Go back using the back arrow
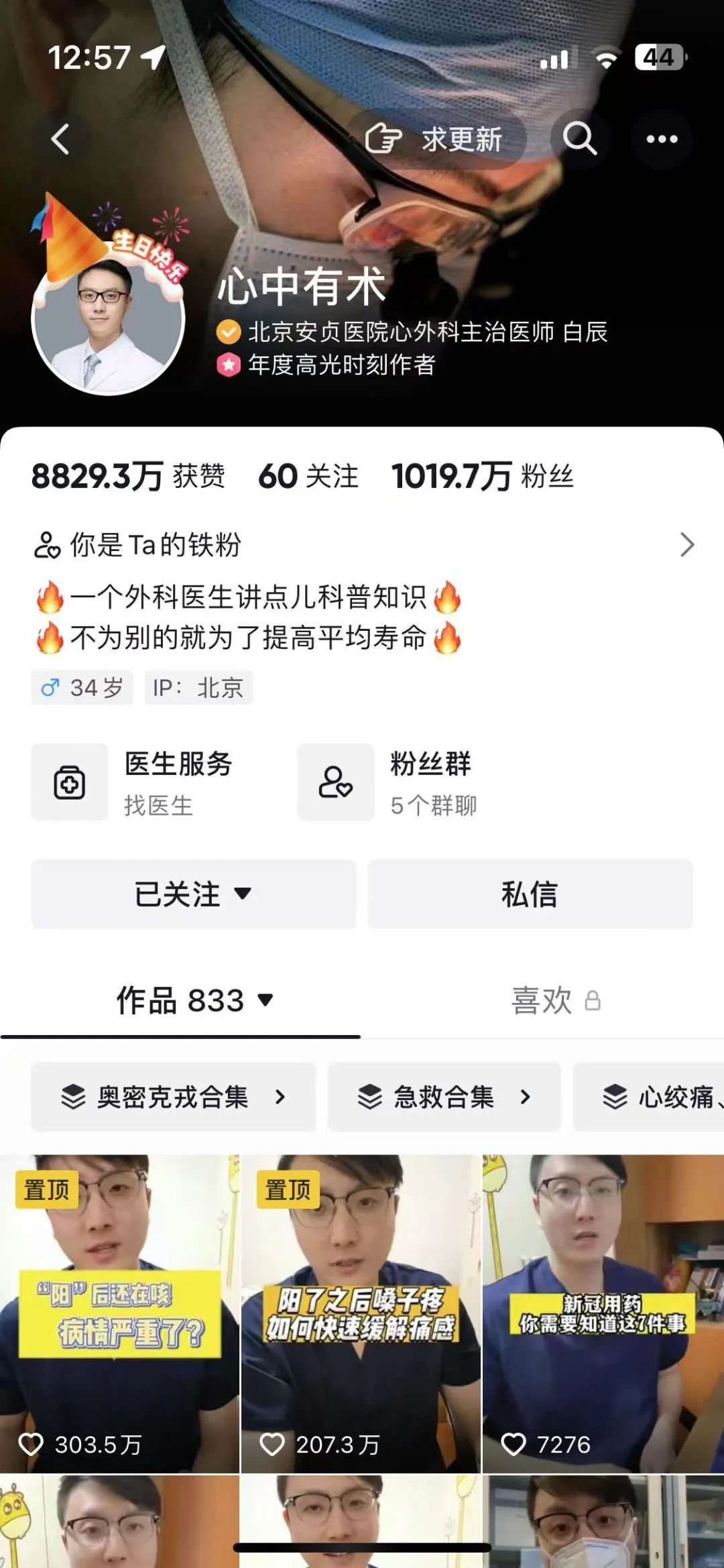724x1568 pixels. tap(60, 139)
